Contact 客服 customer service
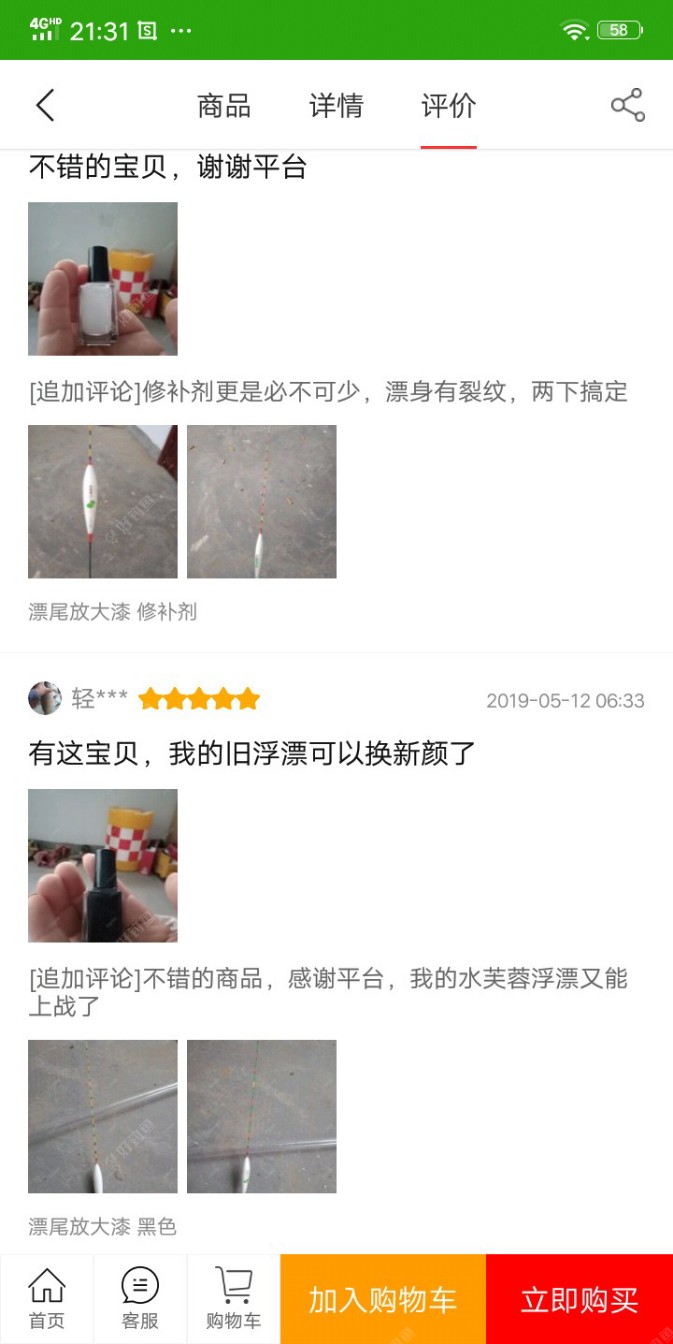Image resolution: width=673 pixels, height=1344 pixels. pyautogui.click(x=140, y=1298)
